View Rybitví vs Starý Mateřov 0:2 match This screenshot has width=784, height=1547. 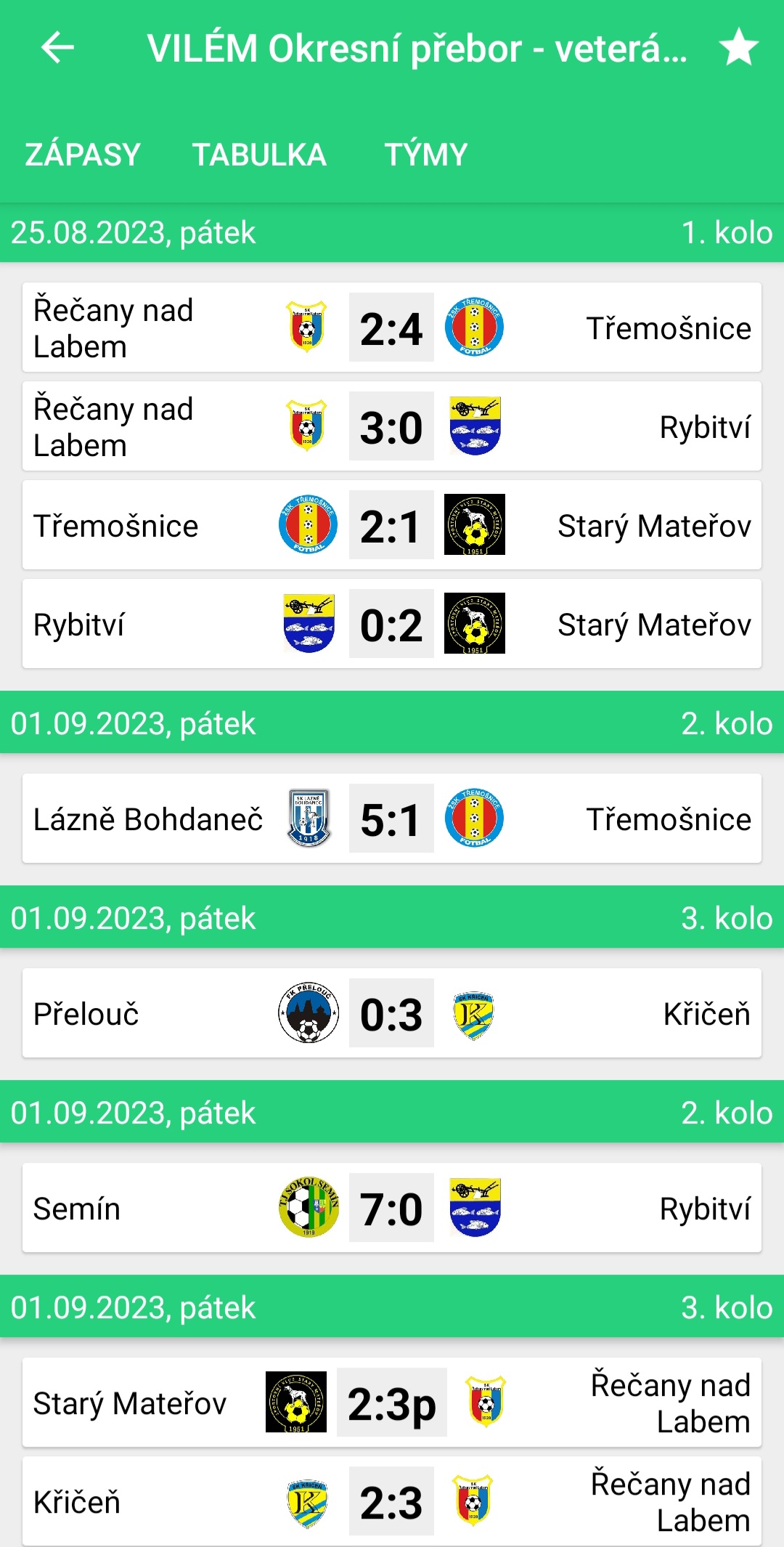[391, 625]
